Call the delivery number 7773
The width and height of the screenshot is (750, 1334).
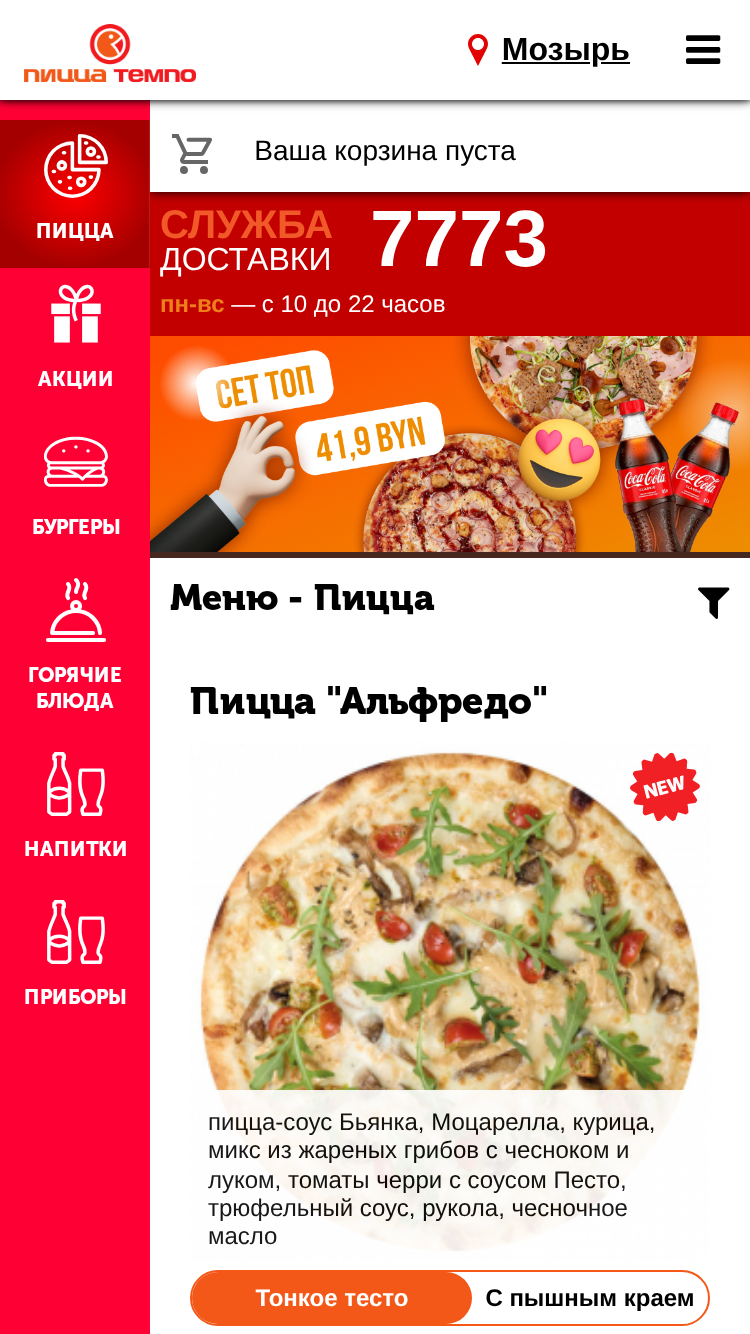coord(459,240)
